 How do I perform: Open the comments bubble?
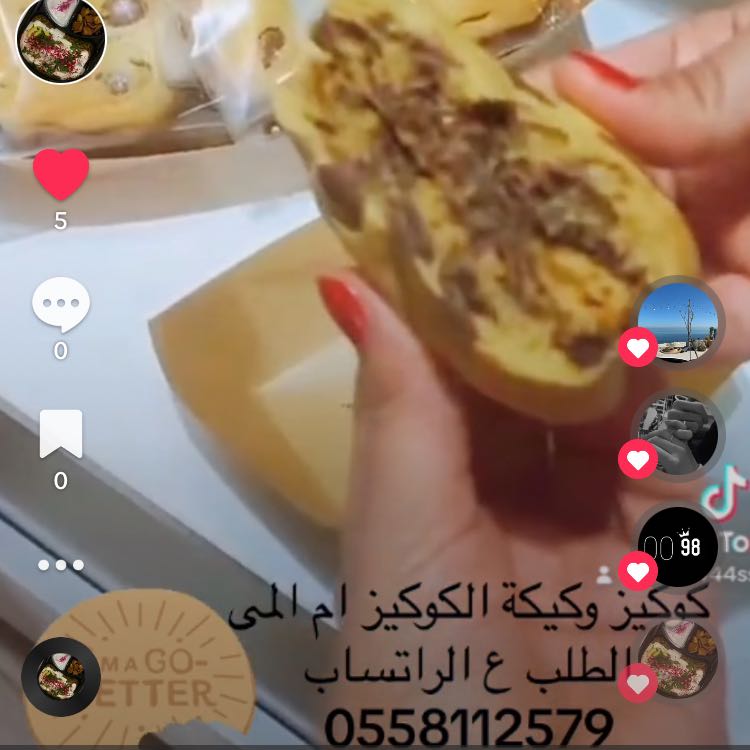61,305
